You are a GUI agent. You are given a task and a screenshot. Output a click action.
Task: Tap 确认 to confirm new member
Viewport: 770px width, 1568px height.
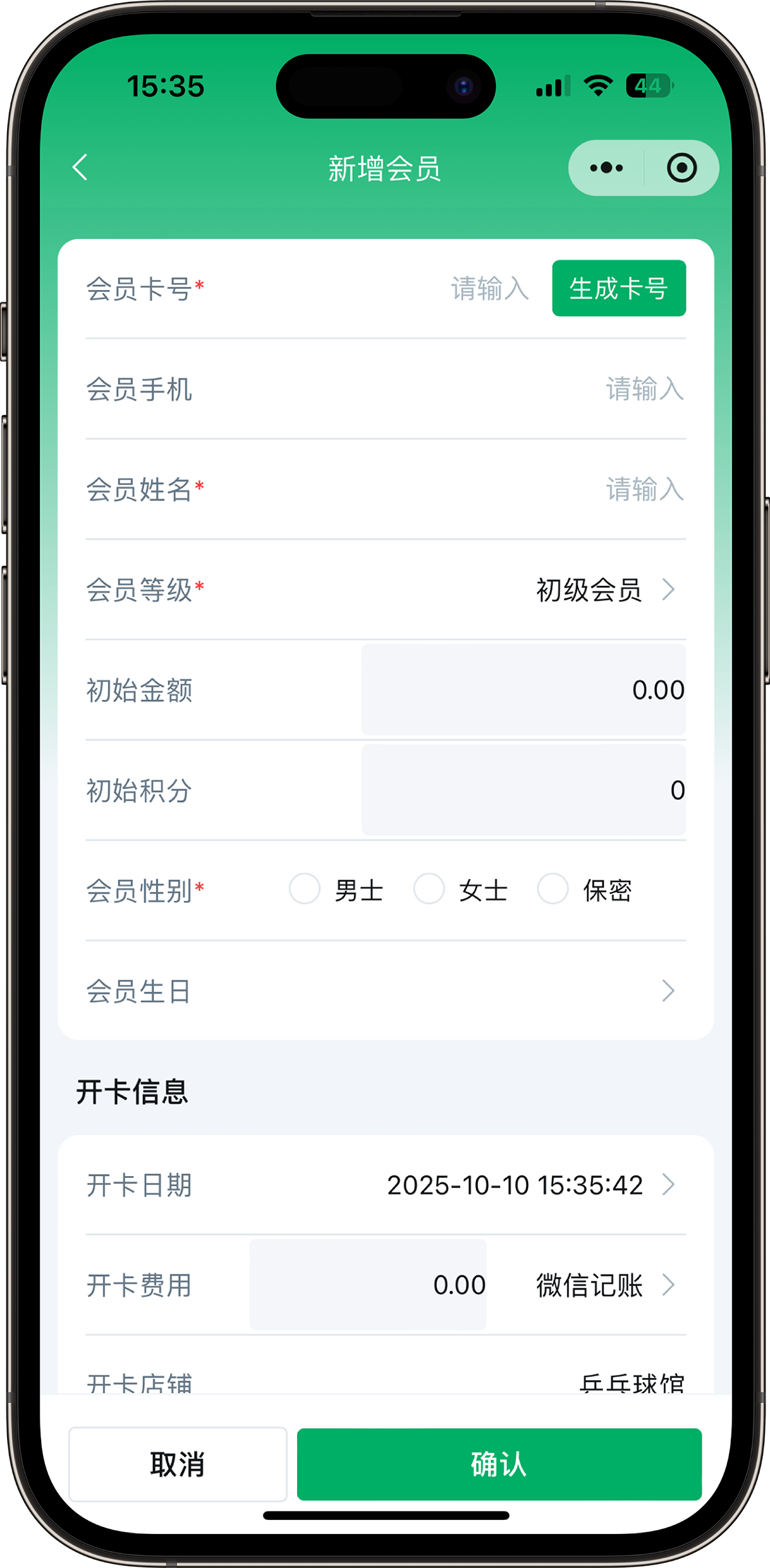[x=499, y=1464]
